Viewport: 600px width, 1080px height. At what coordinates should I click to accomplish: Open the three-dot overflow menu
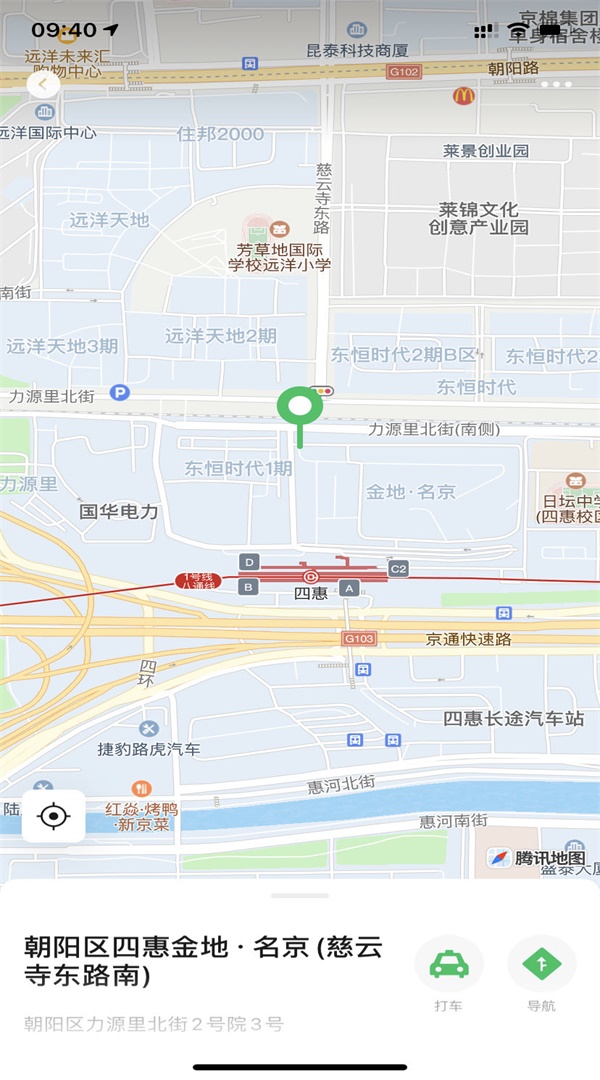(556, 85)
